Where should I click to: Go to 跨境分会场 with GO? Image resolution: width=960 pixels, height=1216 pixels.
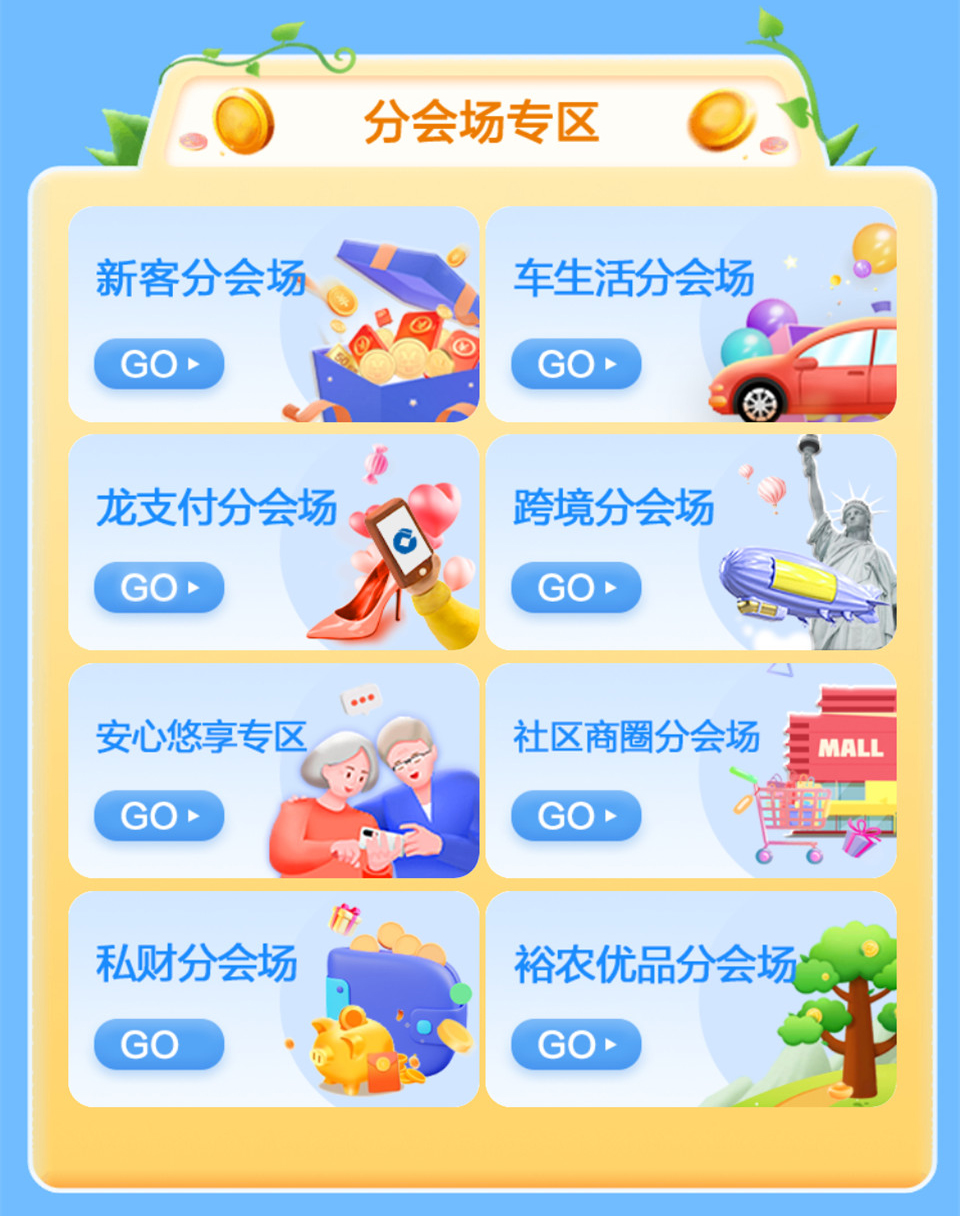(x=576, y=588)
